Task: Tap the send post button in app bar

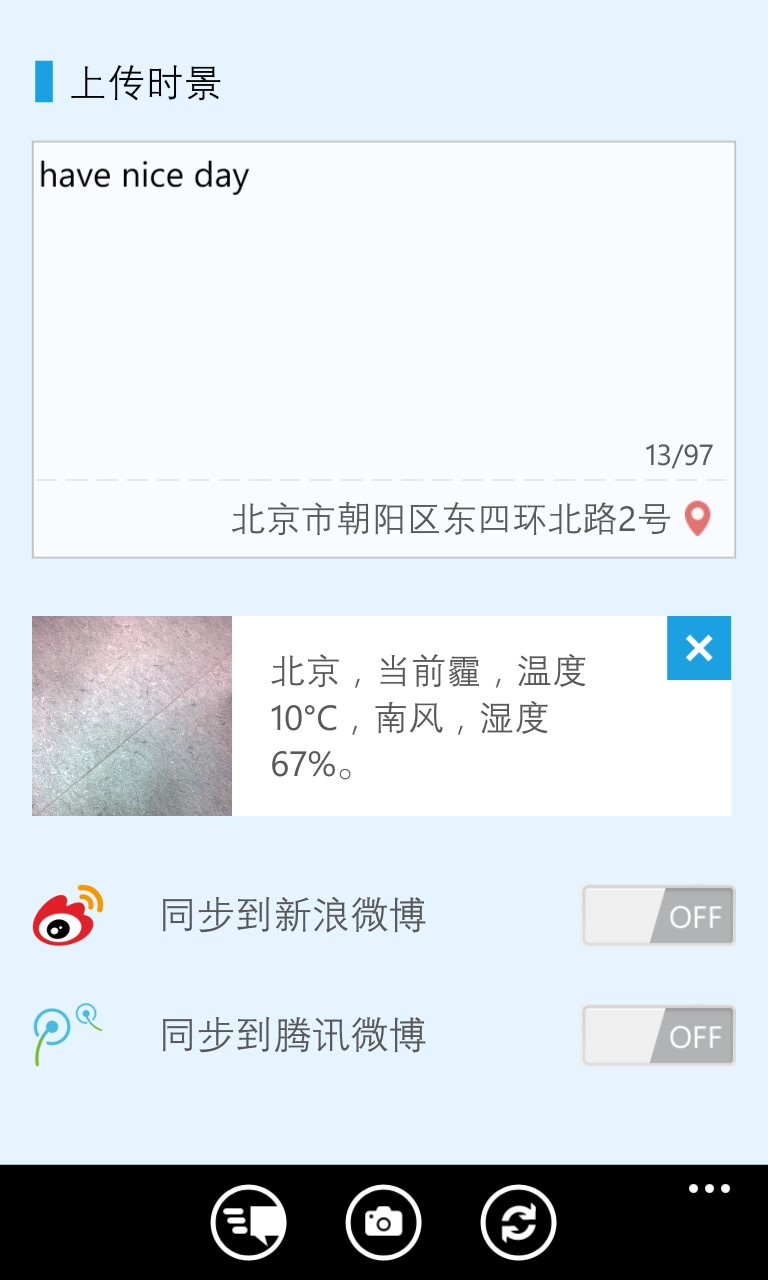Action: pos(249,1222)
